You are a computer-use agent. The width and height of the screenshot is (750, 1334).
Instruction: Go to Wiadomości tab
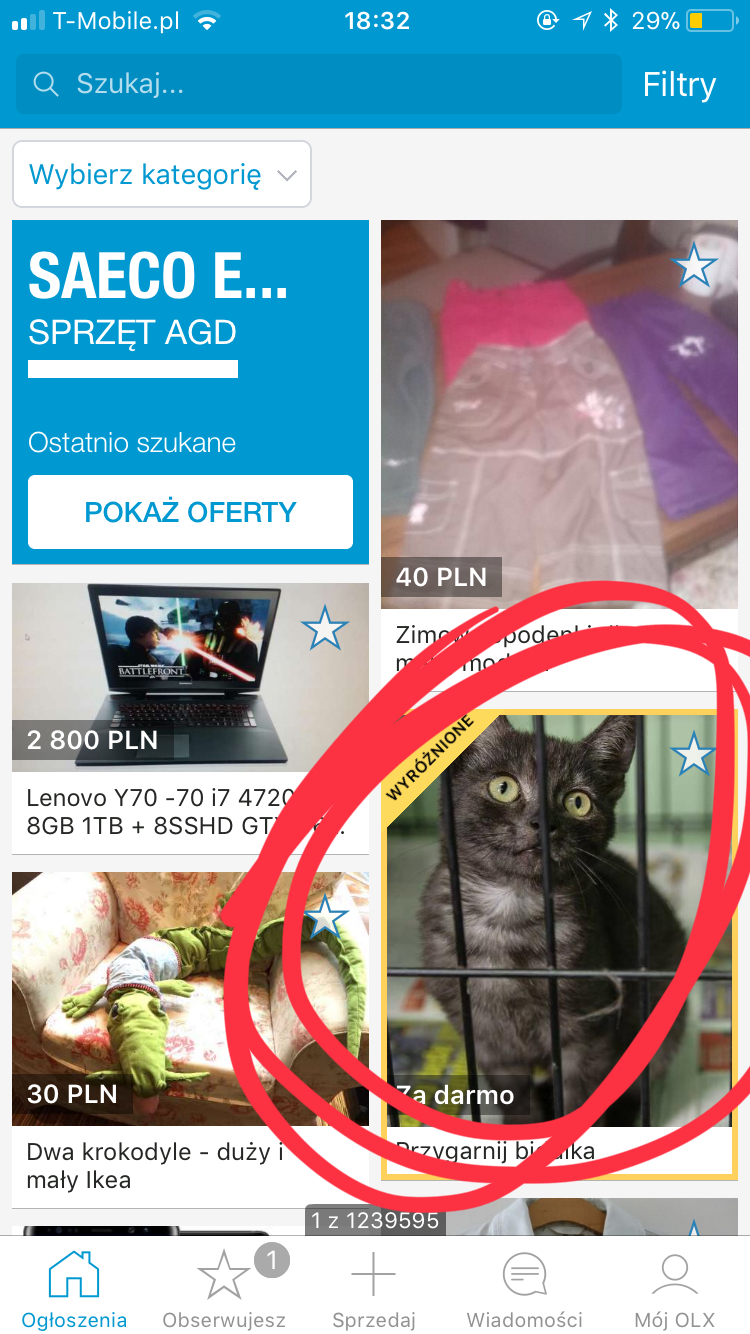[524, 1290]
